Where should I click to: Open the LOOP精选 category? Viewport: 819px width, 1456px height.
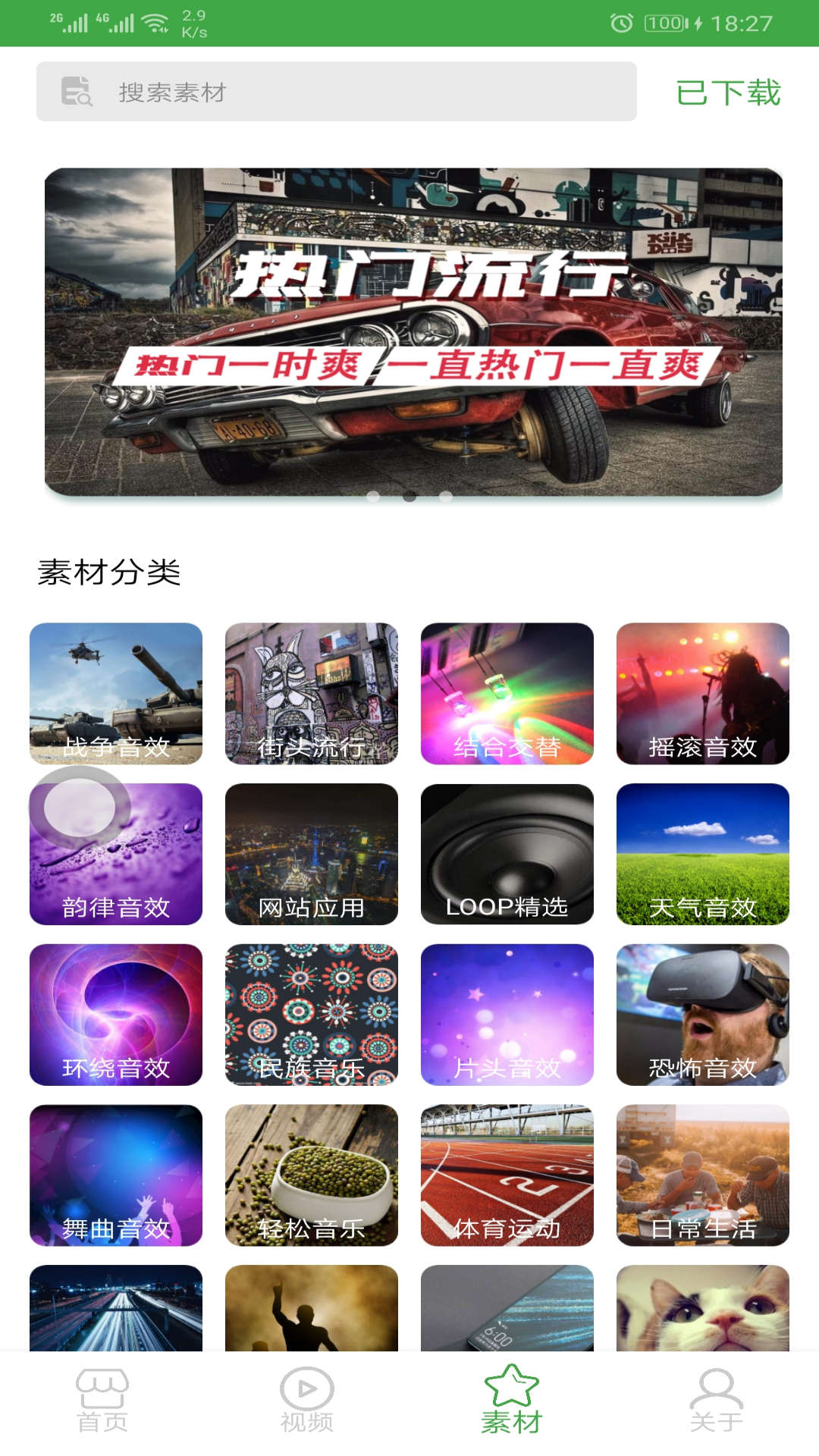point(507,853)
